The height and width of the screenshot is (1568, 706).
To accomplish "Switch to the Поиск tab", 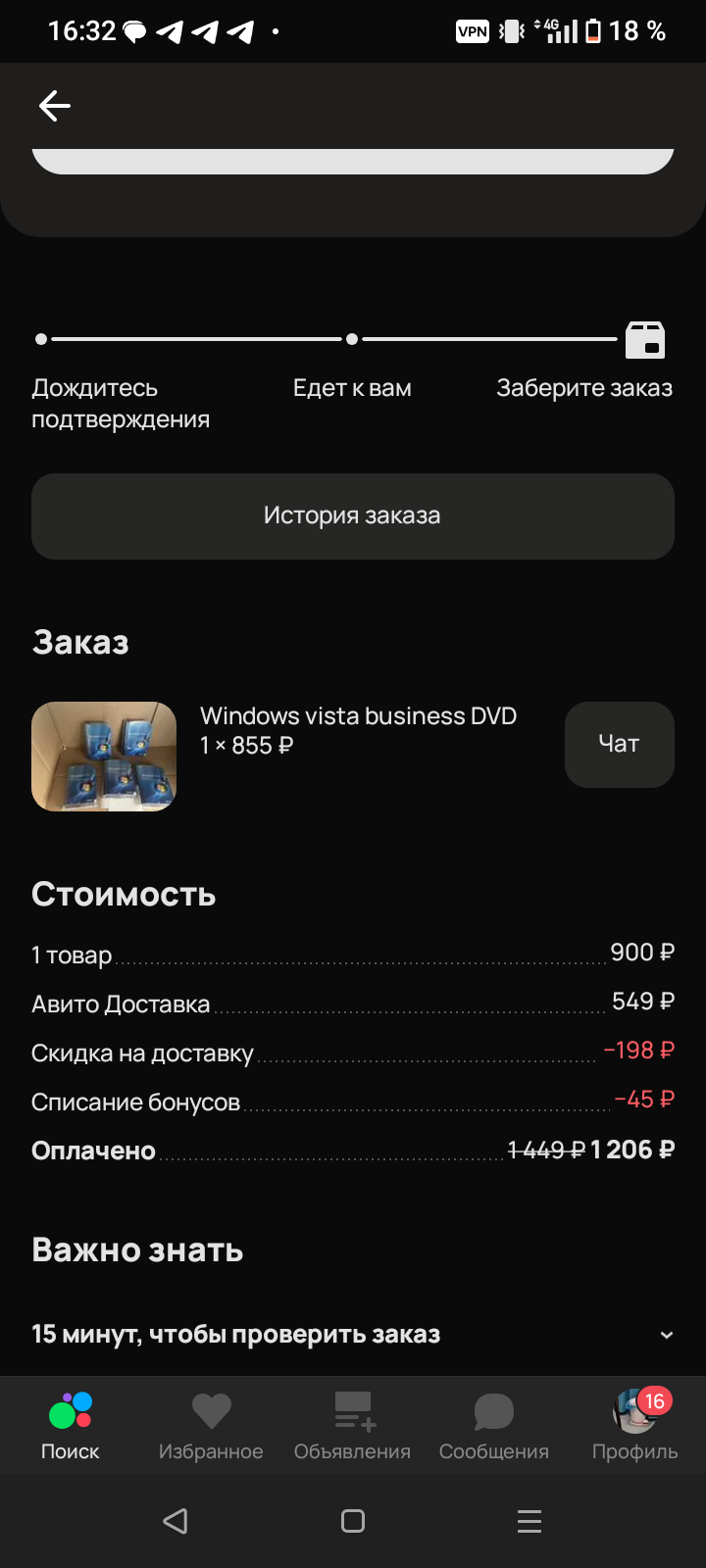I will pyautogui.click(x=71, y=1426).
